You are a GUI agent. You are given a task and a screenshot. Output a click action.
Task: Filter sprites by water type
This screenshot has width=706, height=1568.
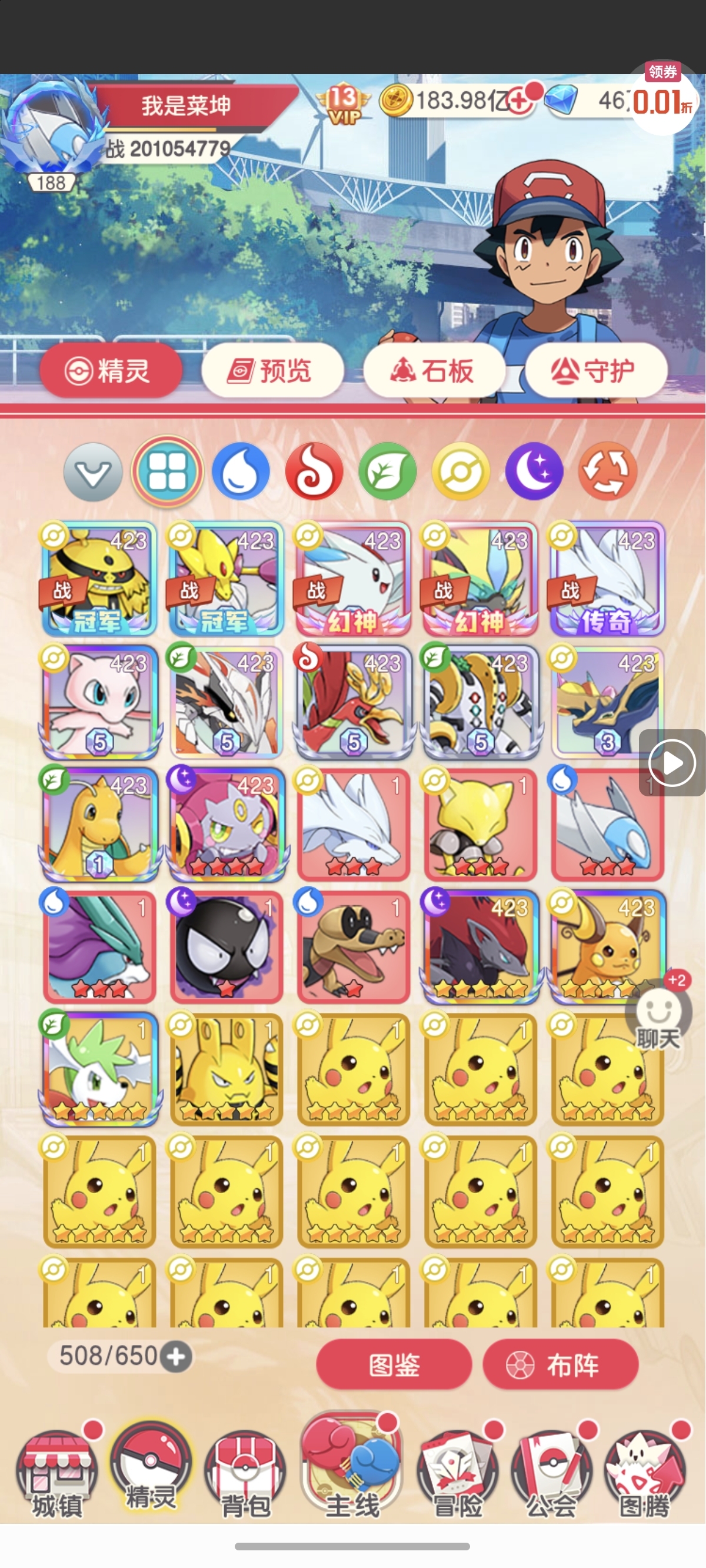tap(241, 471)
